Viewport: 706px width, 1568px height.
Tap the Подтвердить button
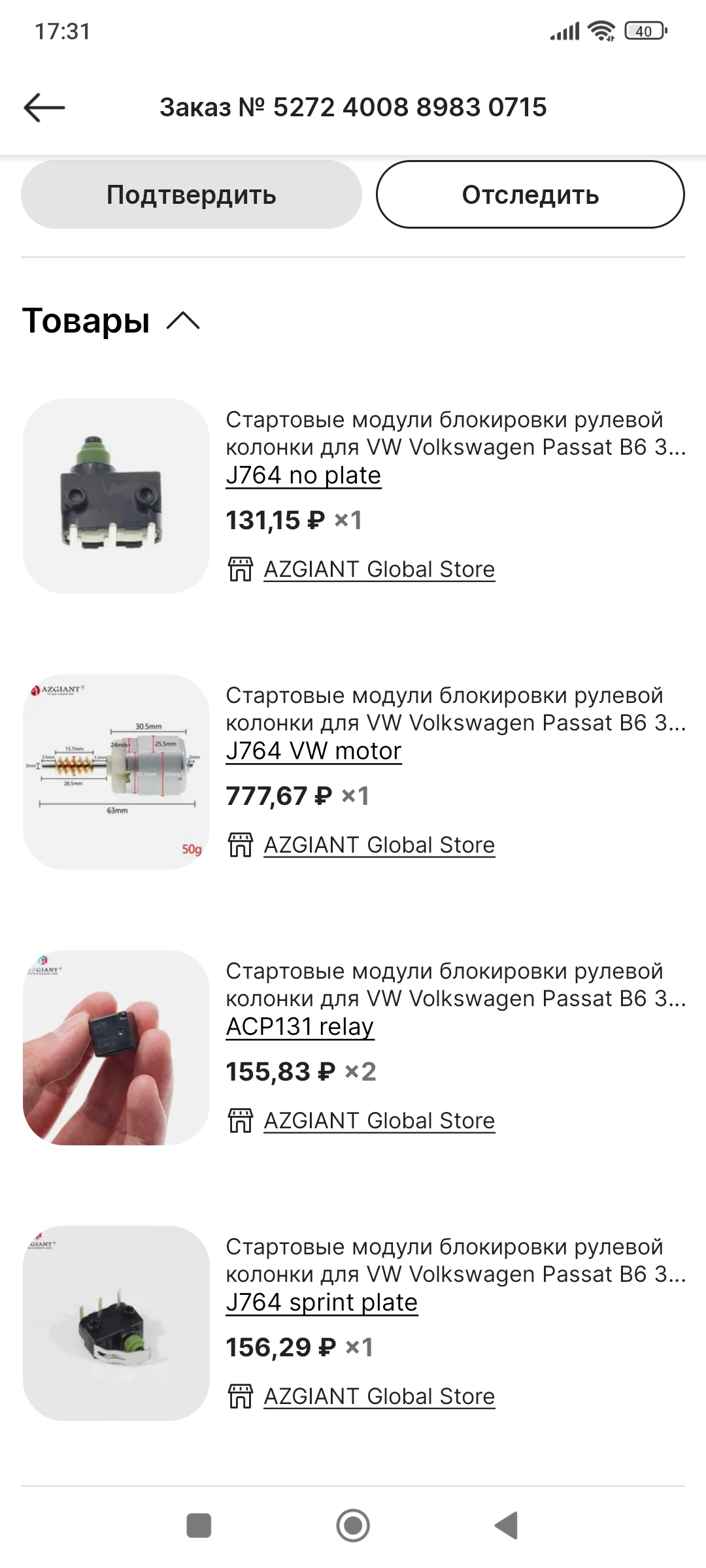pyautogui.click(x=191, y=195)
